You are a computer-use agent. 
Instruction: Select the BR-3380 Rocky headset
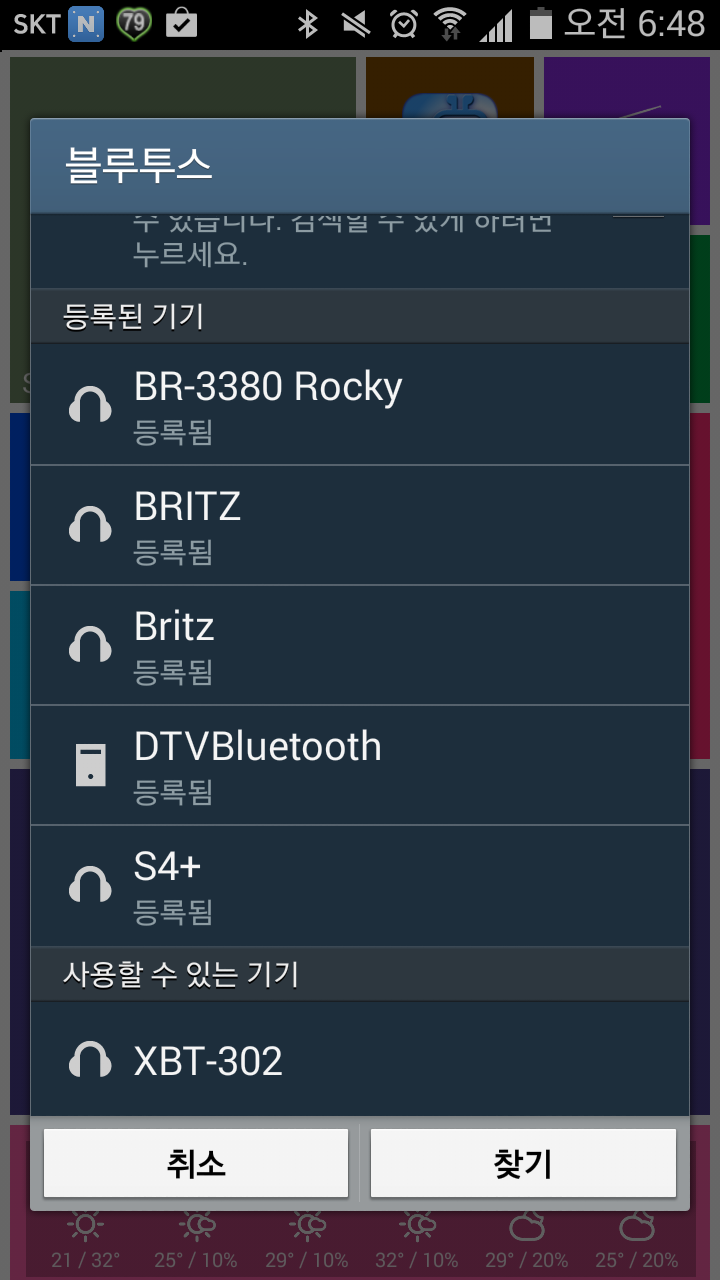pos(360,405)
